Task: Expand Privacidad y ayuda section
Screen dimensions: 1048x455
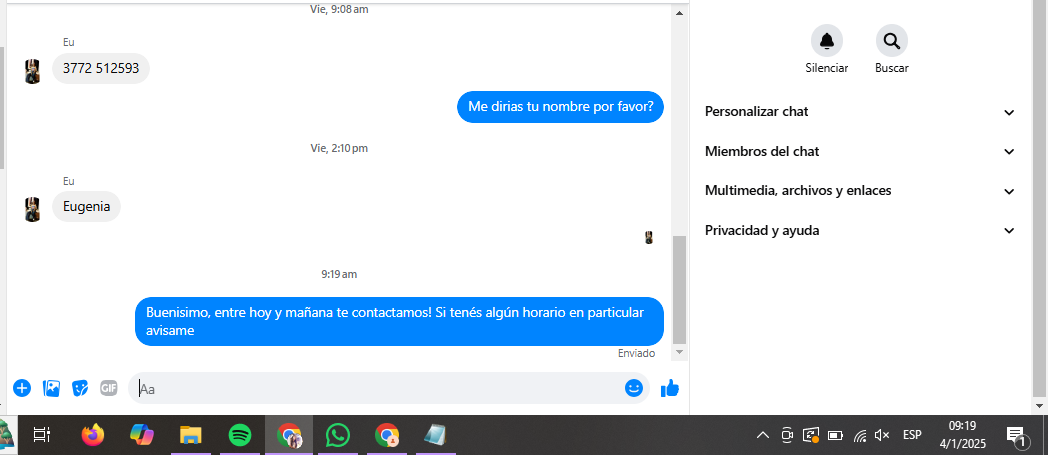Action: coord(859,231)
